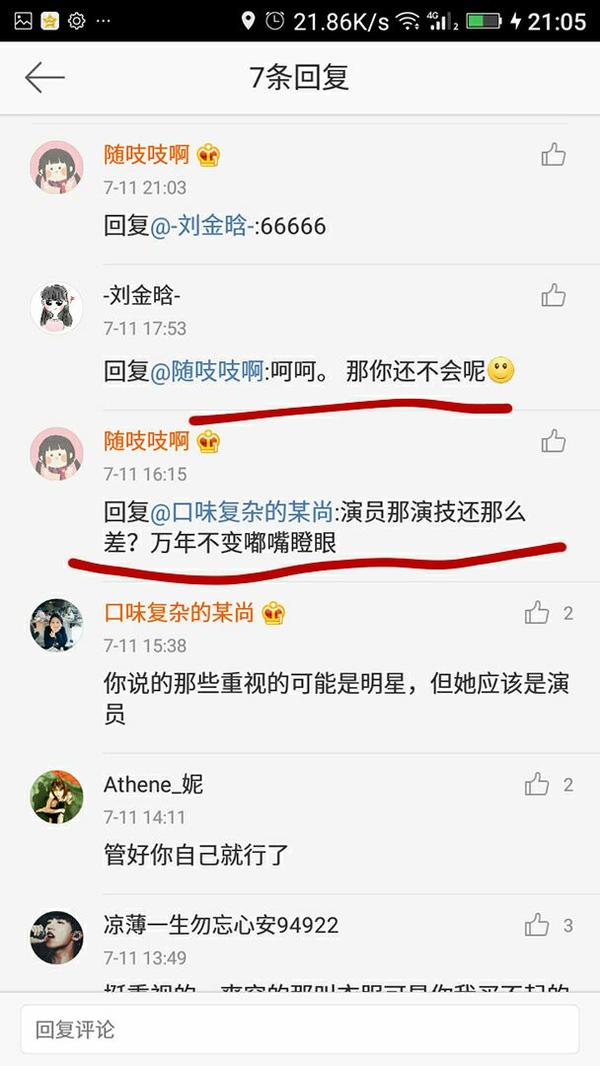Like -刘金晗-'s reply

tap(553, 295)
